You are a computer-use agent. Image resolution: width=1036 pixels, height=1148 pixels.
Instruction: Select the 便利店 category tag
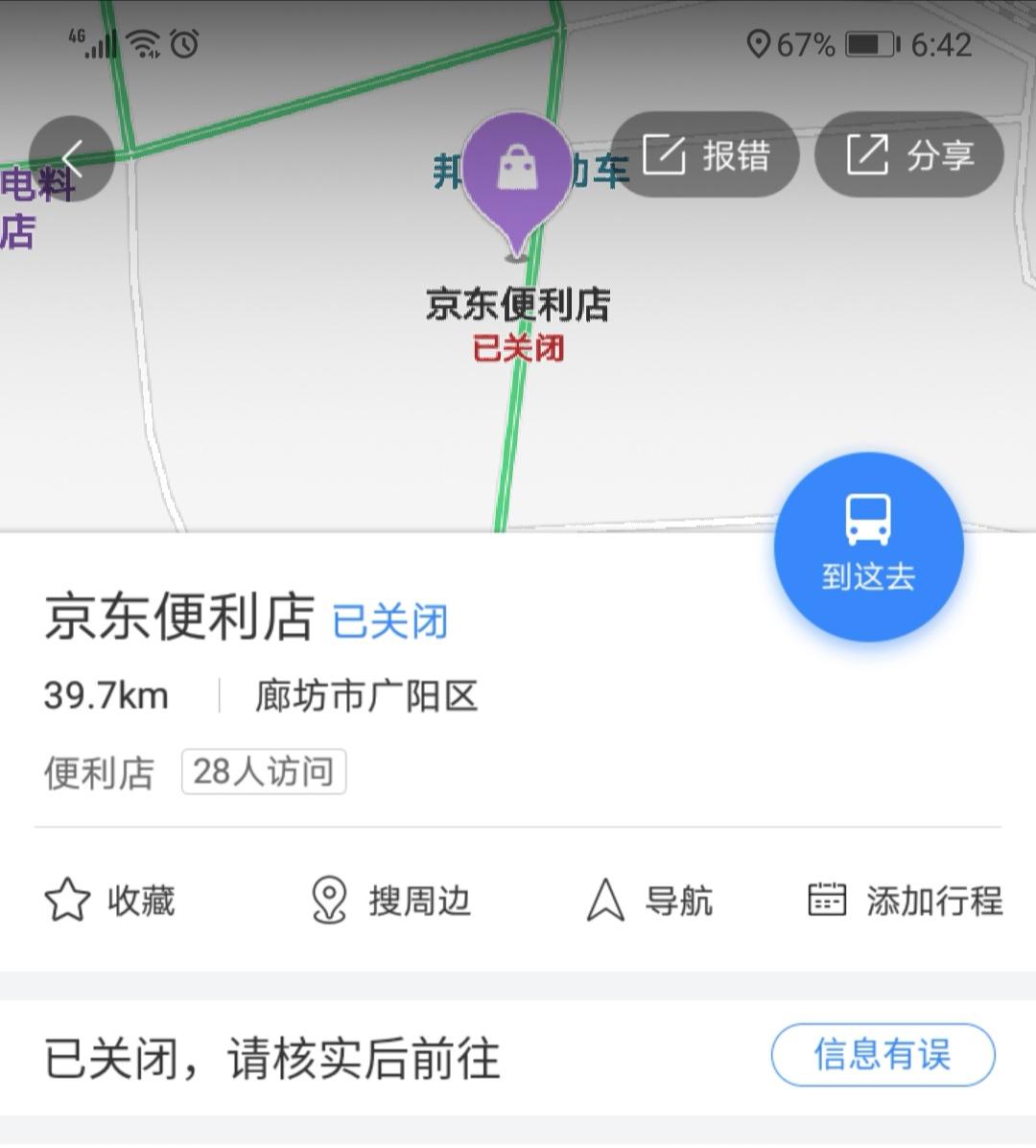point(97,773)
